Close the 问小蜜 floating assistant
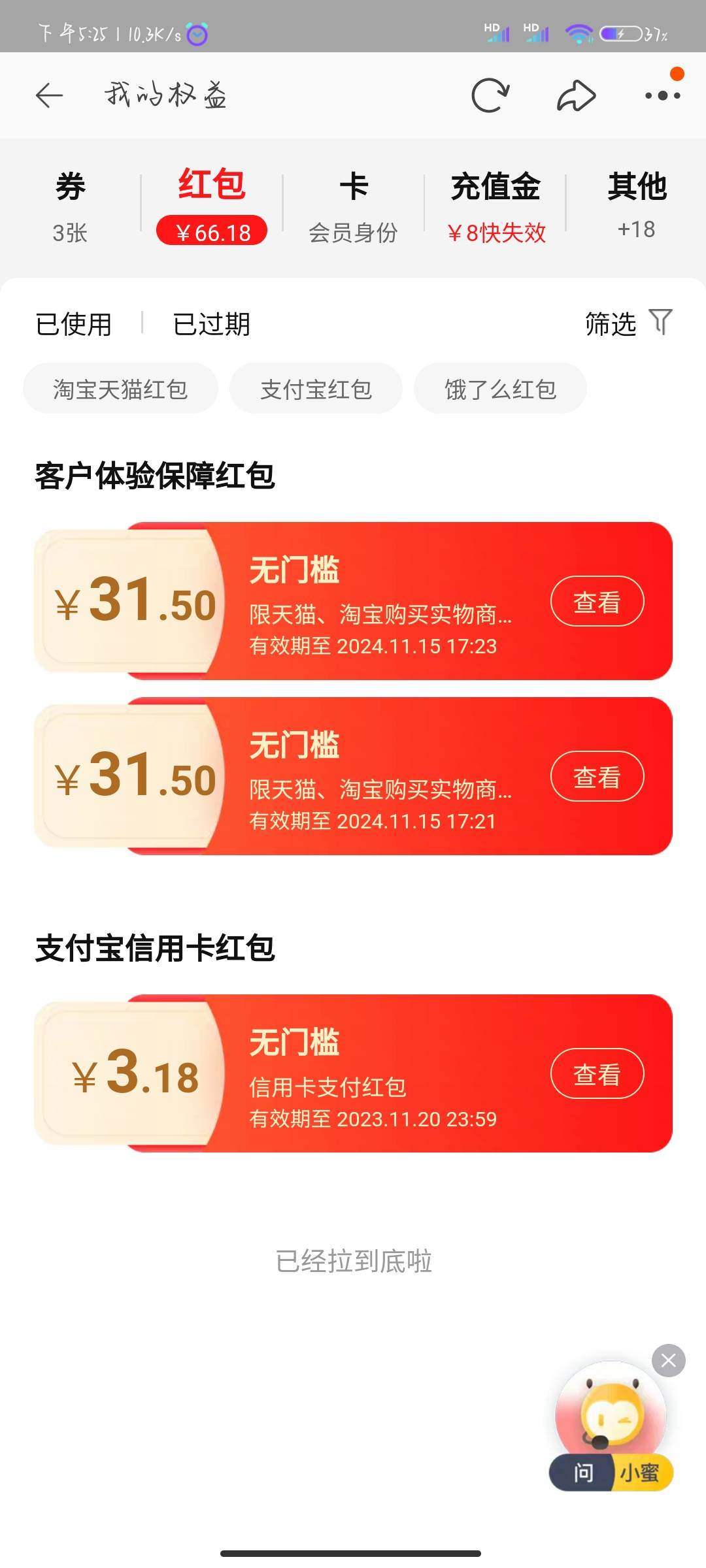This screenshot has width=706, height=1568. pyautogui.click(x=668, y=1360)
